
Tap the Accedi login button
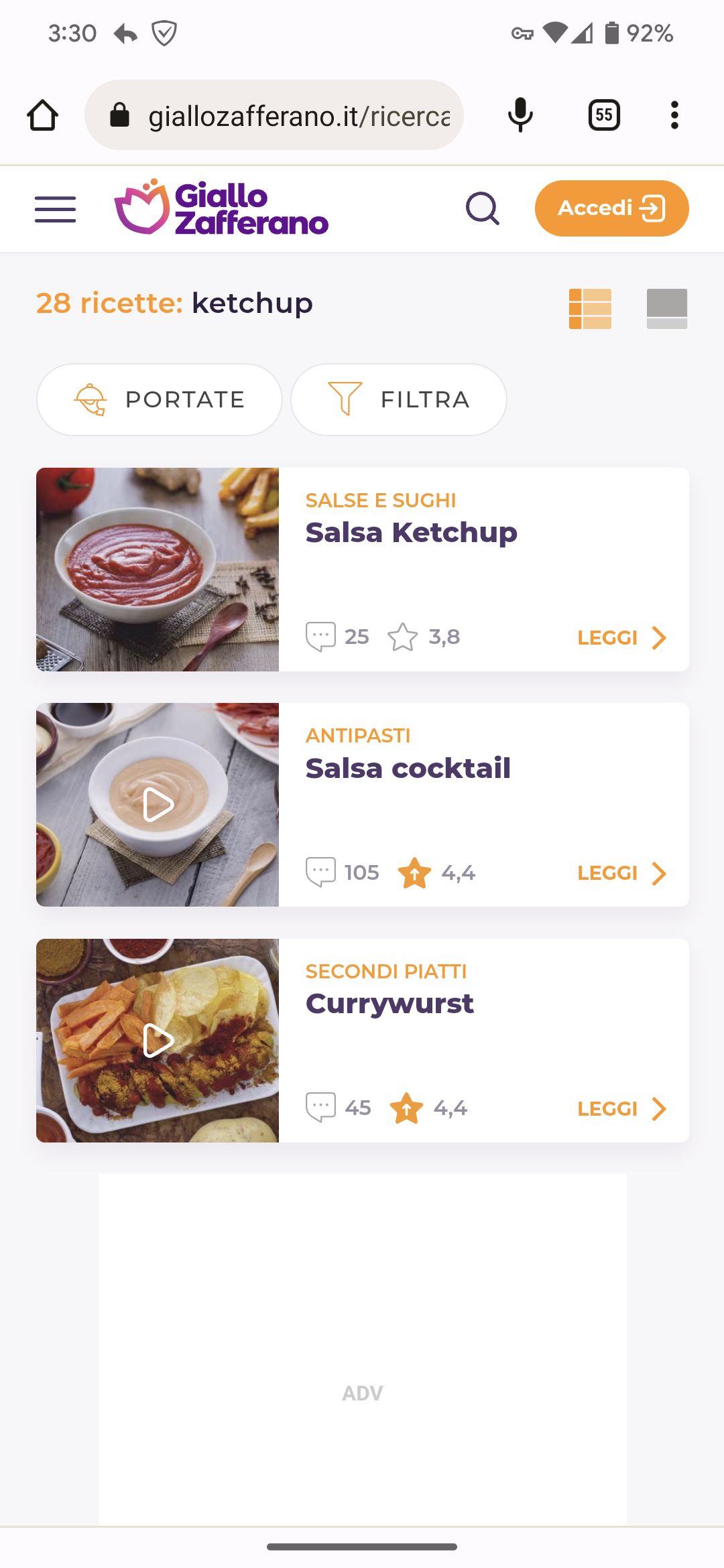611,208
